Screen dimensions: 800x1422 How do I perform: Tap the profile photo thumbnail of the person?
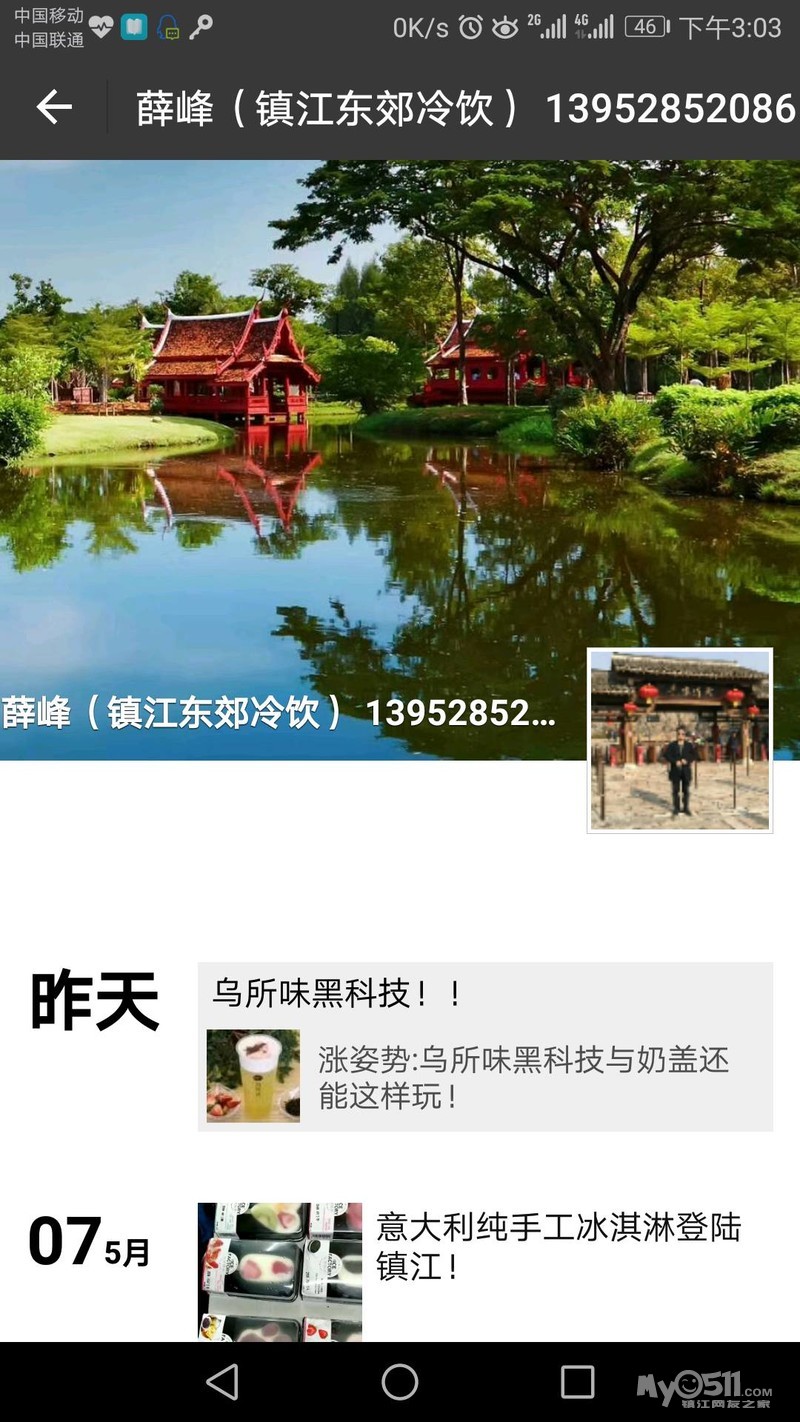tap(679, 740)
